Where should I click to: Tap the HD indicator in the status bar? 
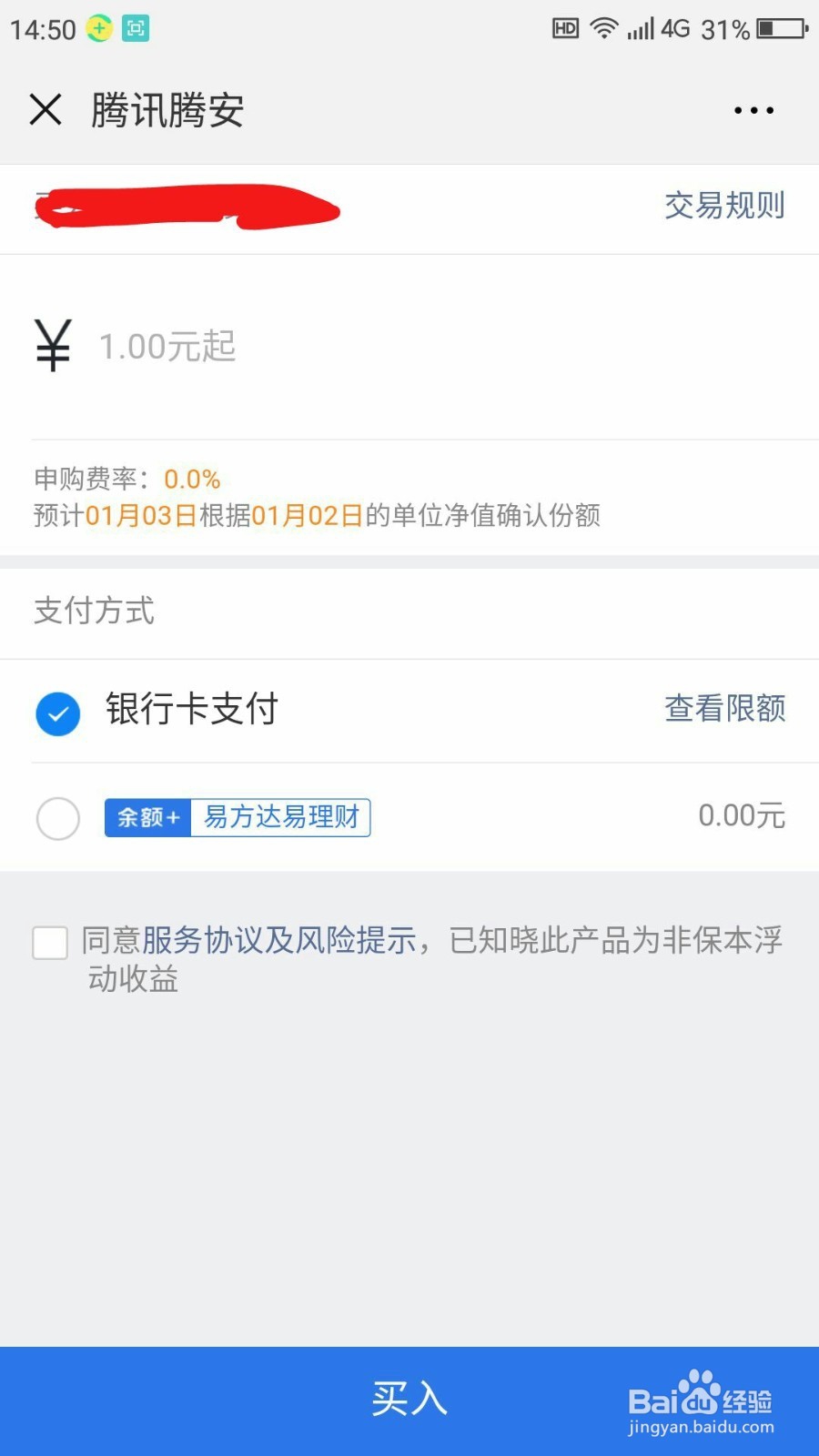pos(564,28)
